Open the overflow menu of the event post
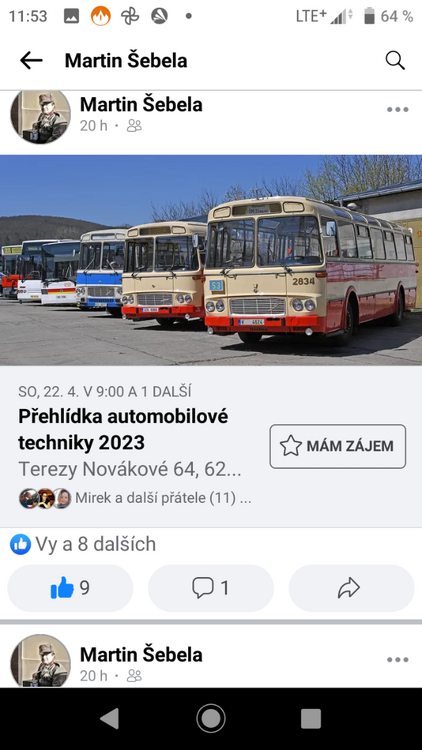 (x=398, y=110)
